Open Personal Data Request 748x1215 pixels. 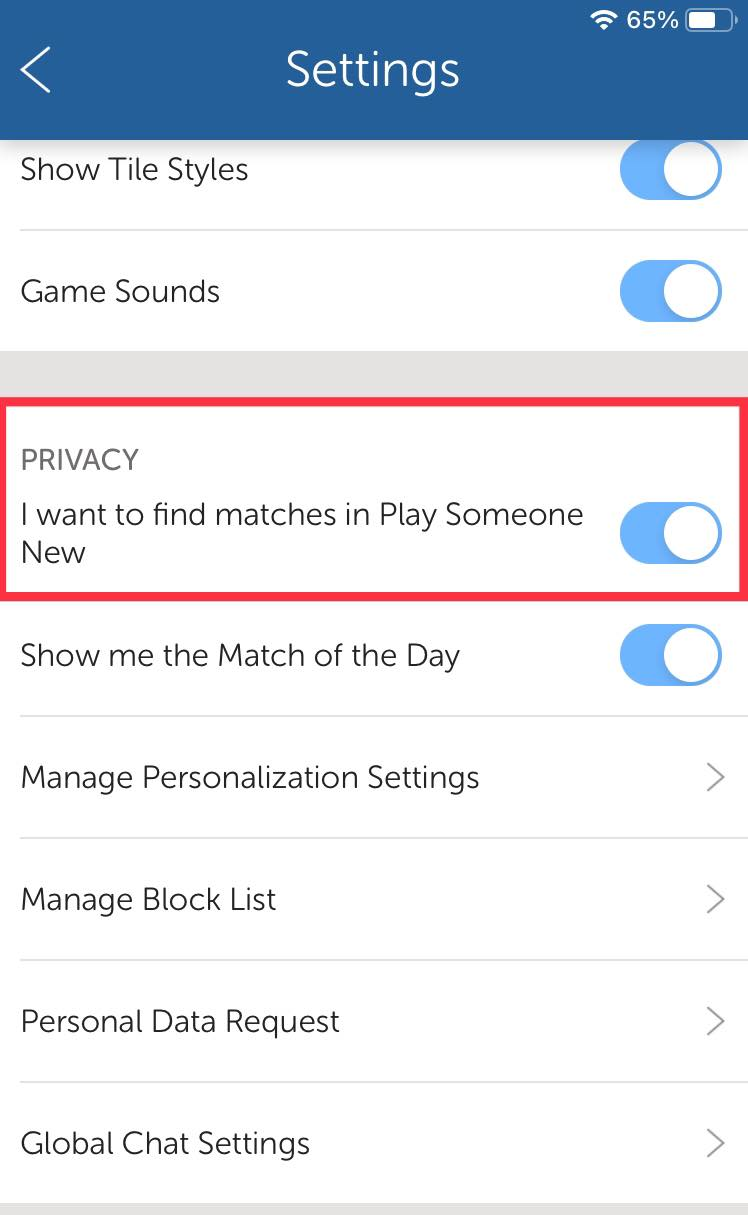pos(374,1021)
